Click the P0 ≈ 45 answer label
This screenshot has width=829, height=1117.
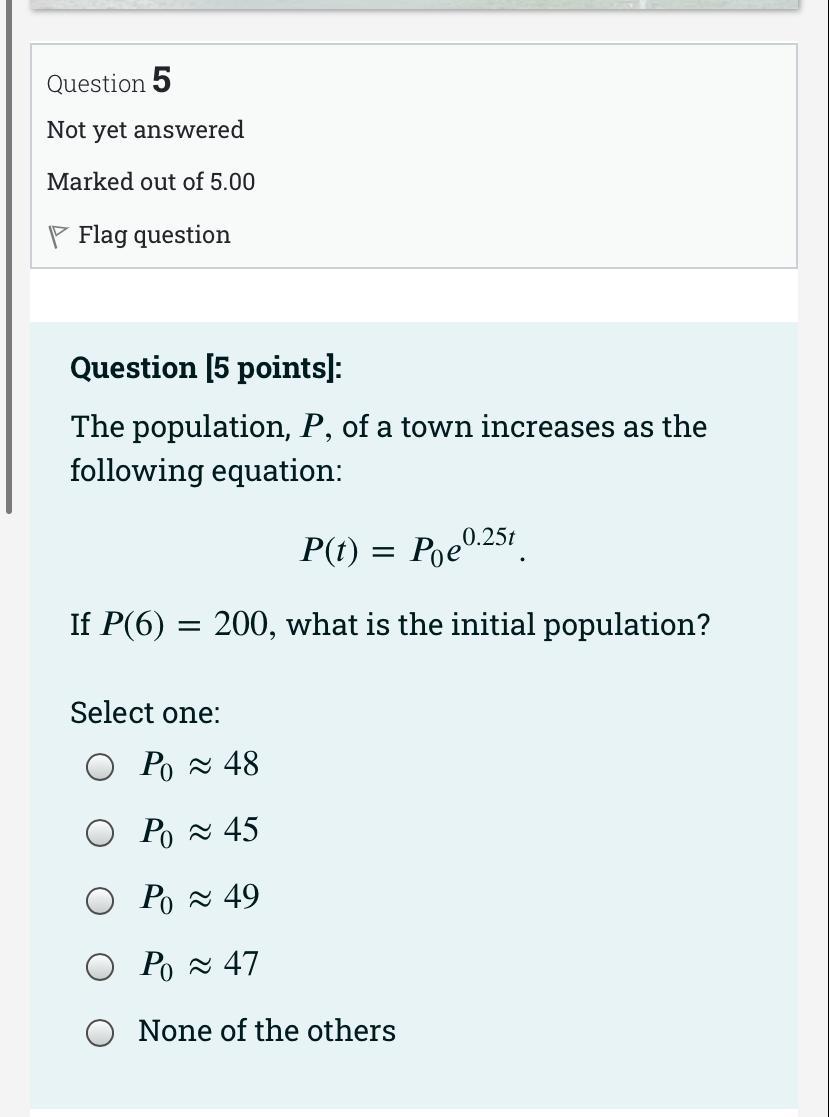[x=199, y=830]
